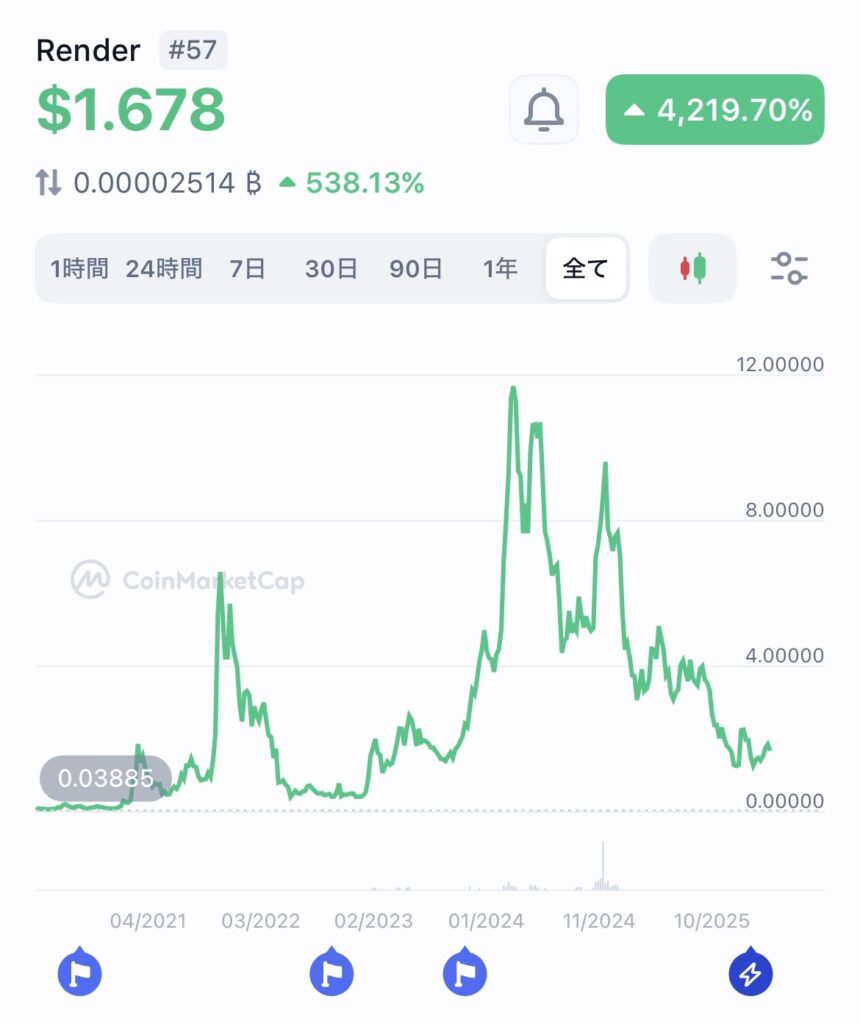Switch chart range to 1時間

coord(79,268)
